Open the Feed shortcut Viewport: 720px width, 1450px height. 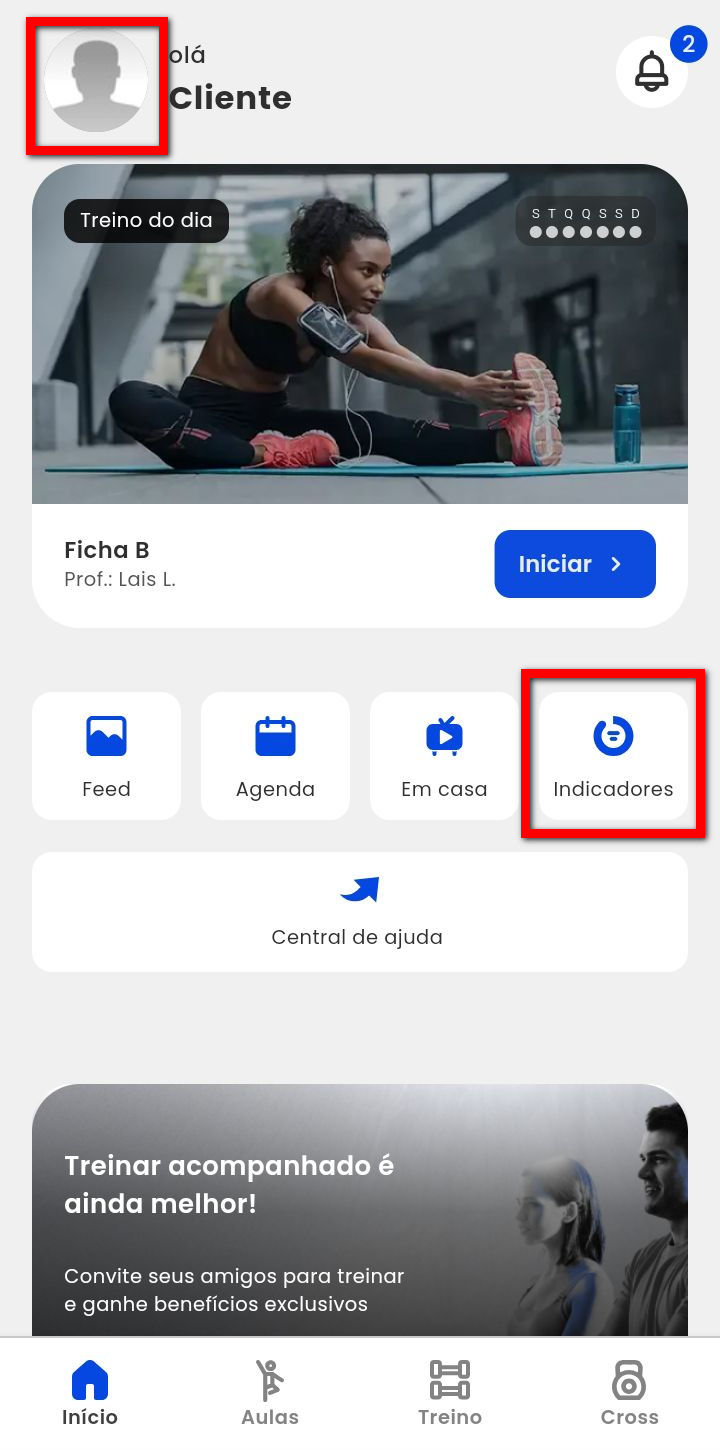click(106, 756)
